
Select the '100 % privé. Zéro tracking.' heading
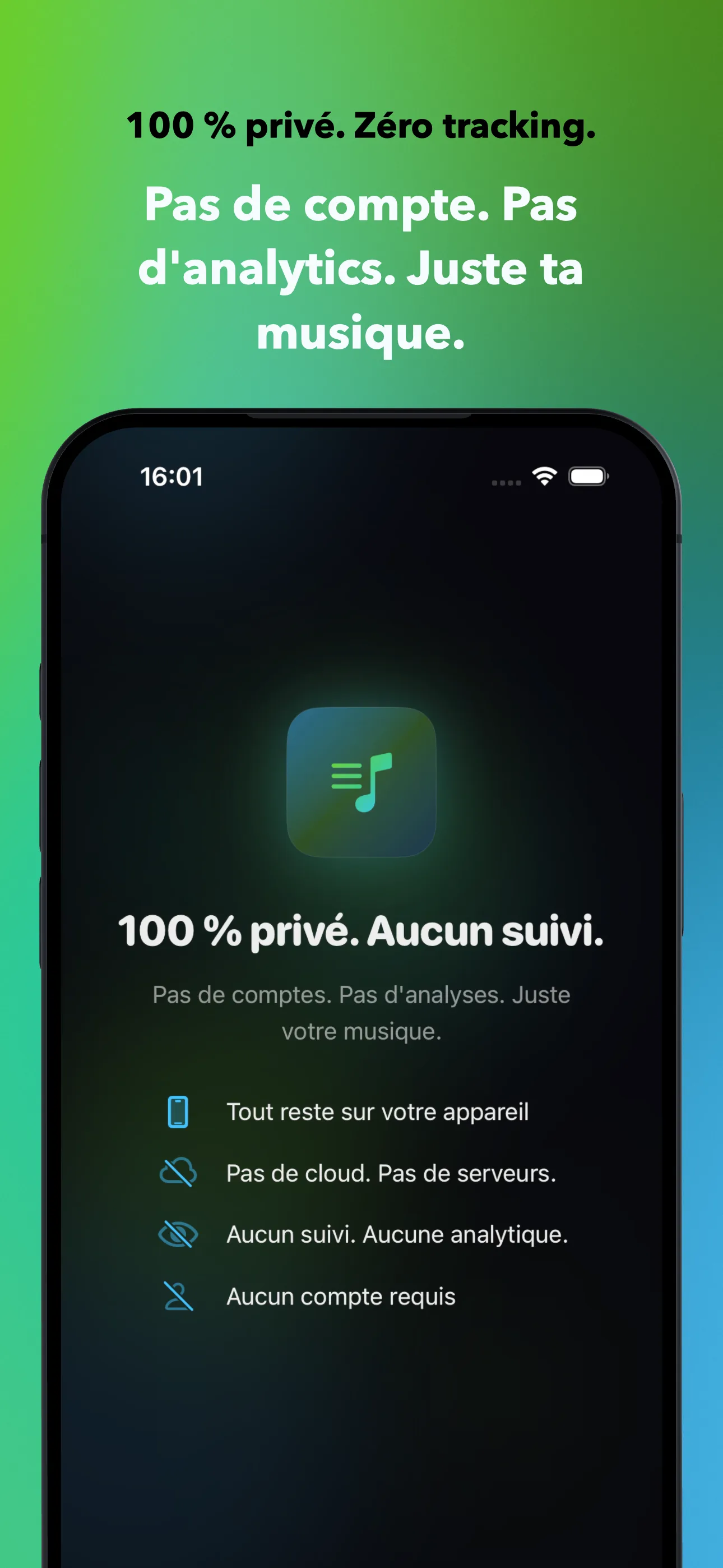click(x=361, y=126)
